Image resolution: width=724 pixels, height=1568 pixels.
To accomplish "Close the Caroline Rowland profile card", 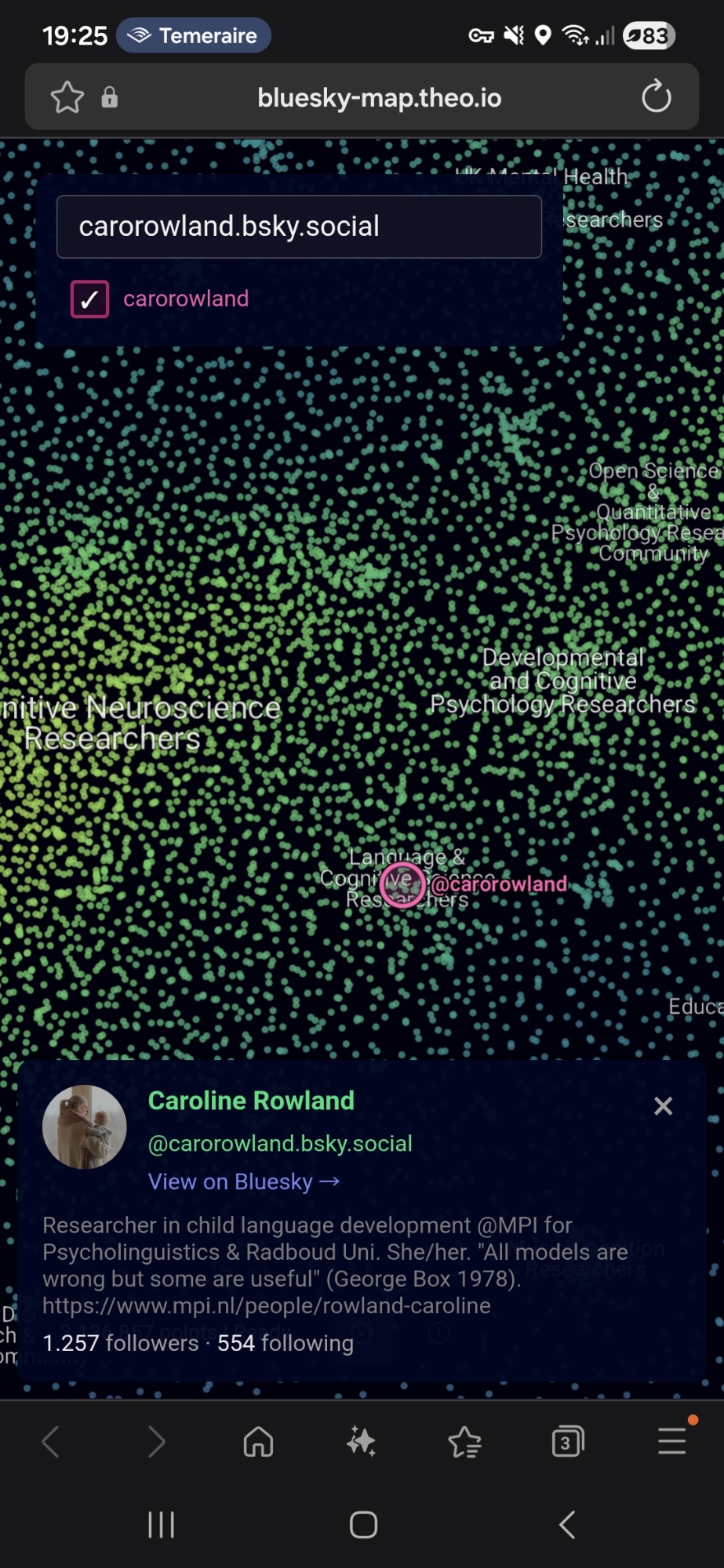I will pos(663,1106).
